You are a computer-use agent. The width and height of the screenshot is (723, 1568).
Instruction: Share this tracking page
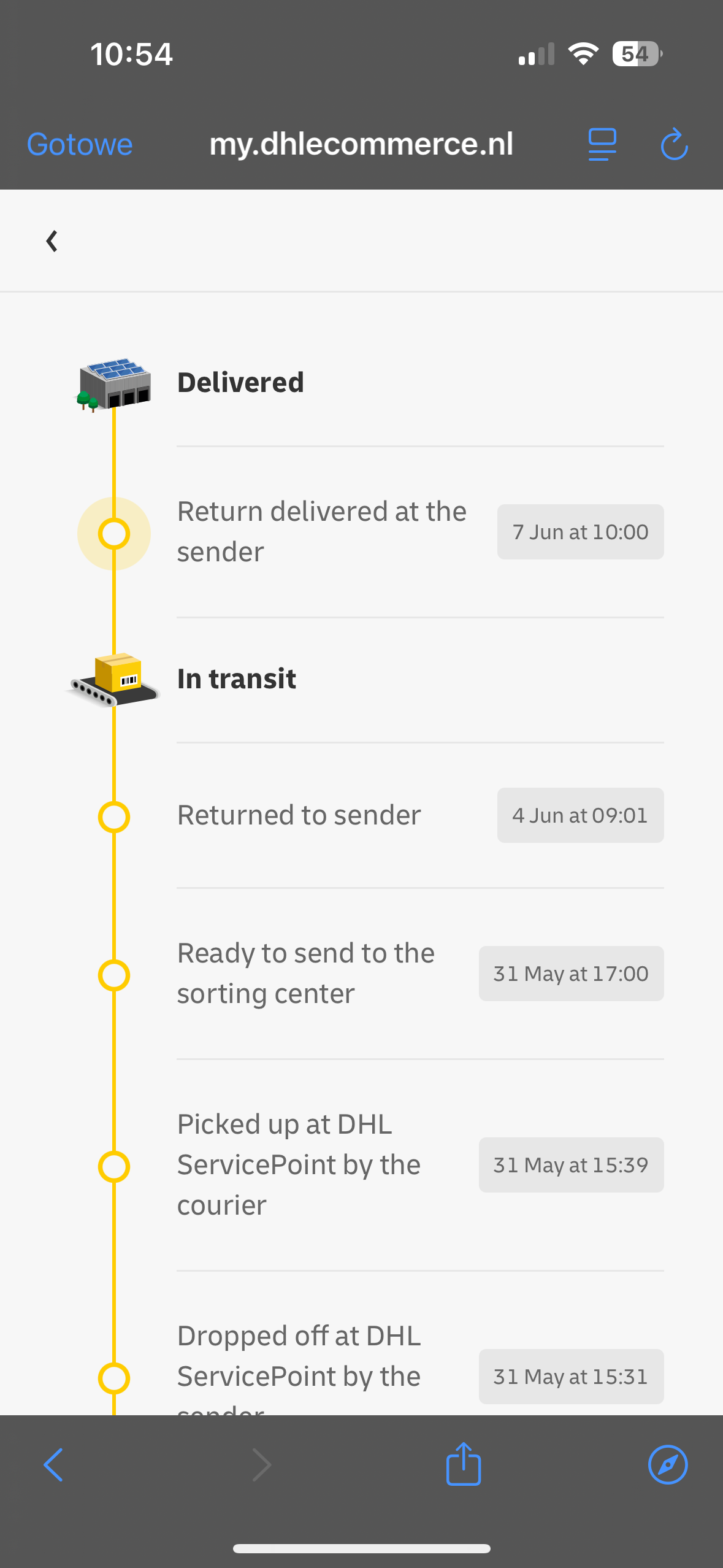point(463,1464)
